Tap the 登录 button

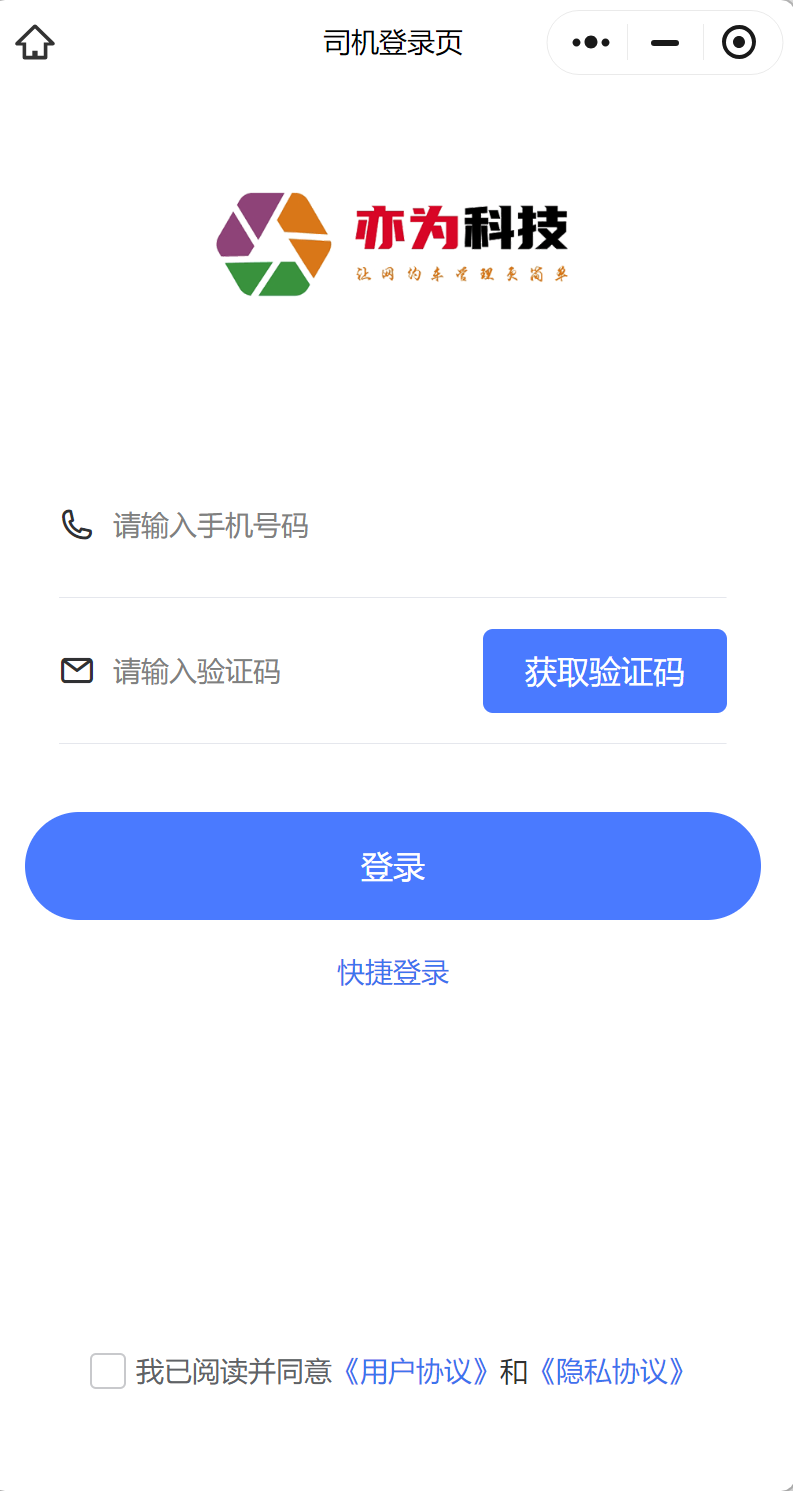tap(393, 866)
